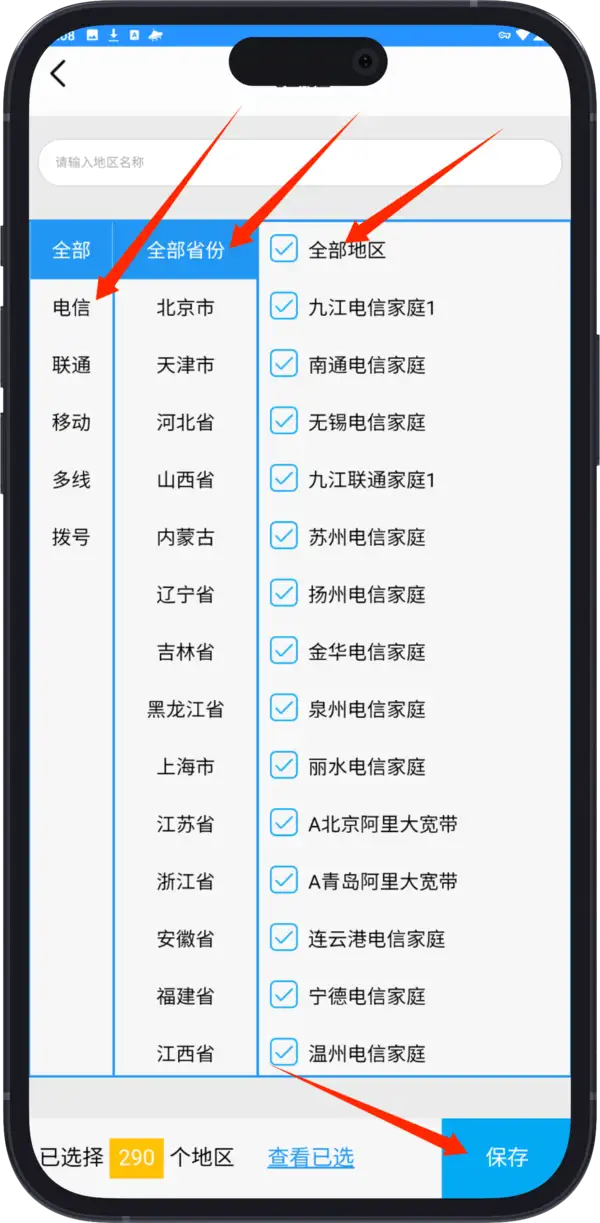Select 全部省份 in province list
Image resolution: width=600 pixels, height=1223 pixels.
pos(186,250)
